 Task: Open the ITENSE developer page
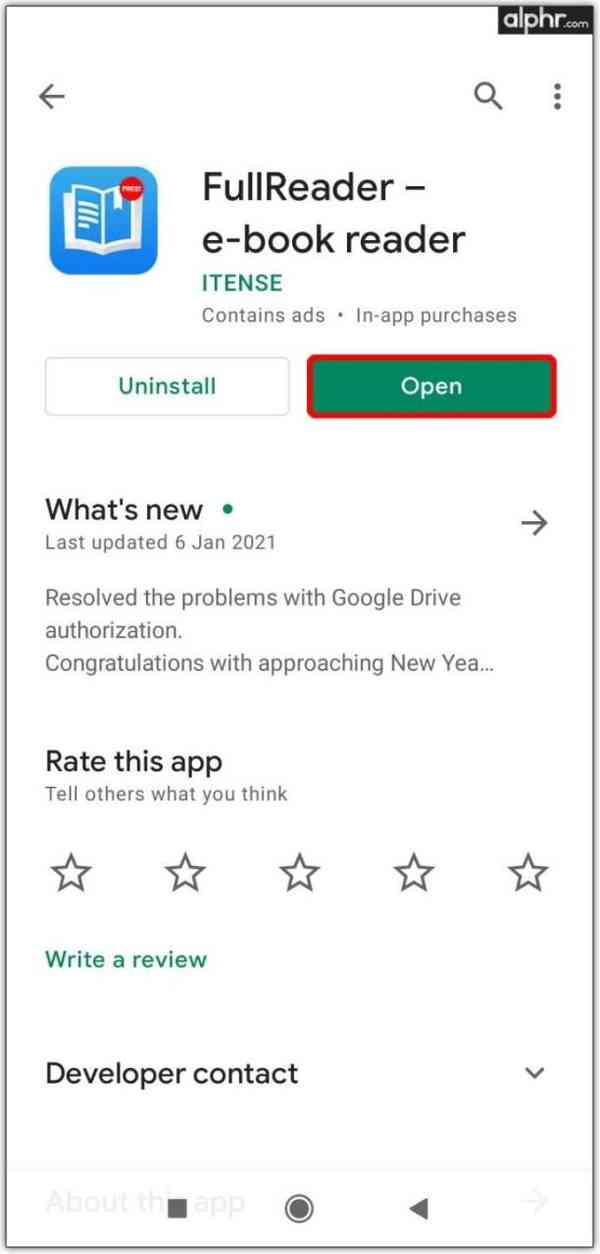[242, 283]
